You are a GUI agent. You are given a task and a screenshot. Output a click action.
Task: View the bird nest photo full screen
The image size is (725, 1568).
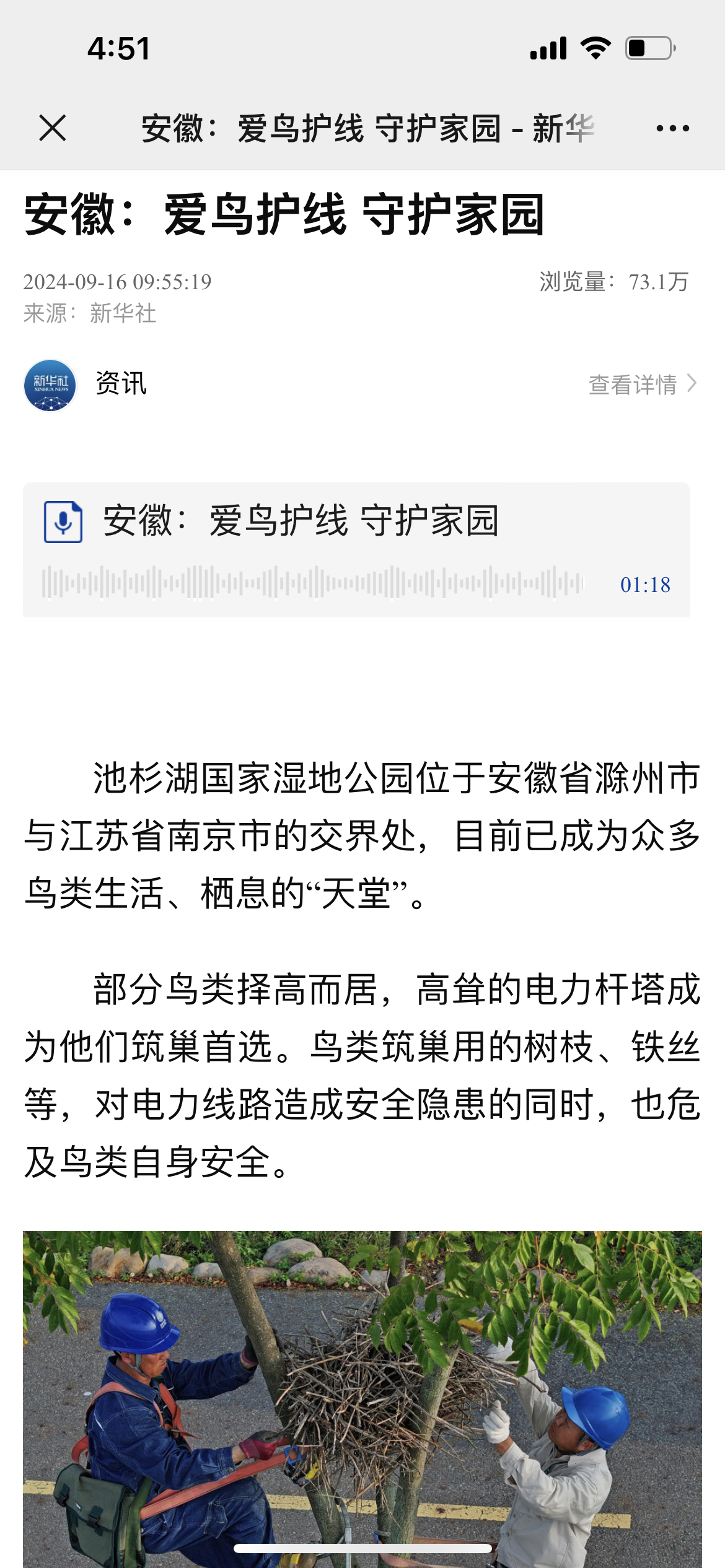[x=362, y=1399]
